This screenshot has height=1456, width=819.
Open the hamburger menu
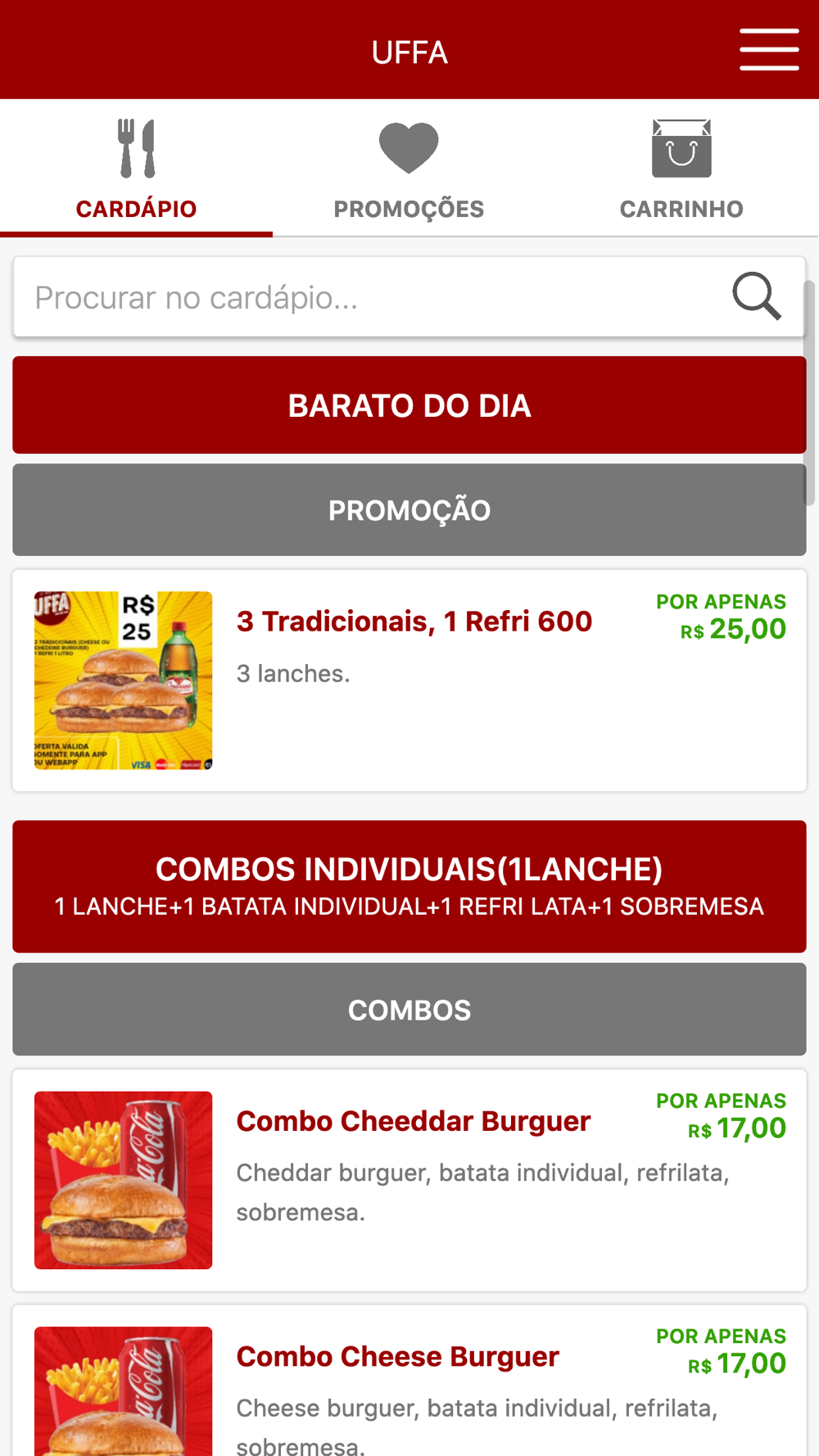pyautogui.click(x=768, y=50)
